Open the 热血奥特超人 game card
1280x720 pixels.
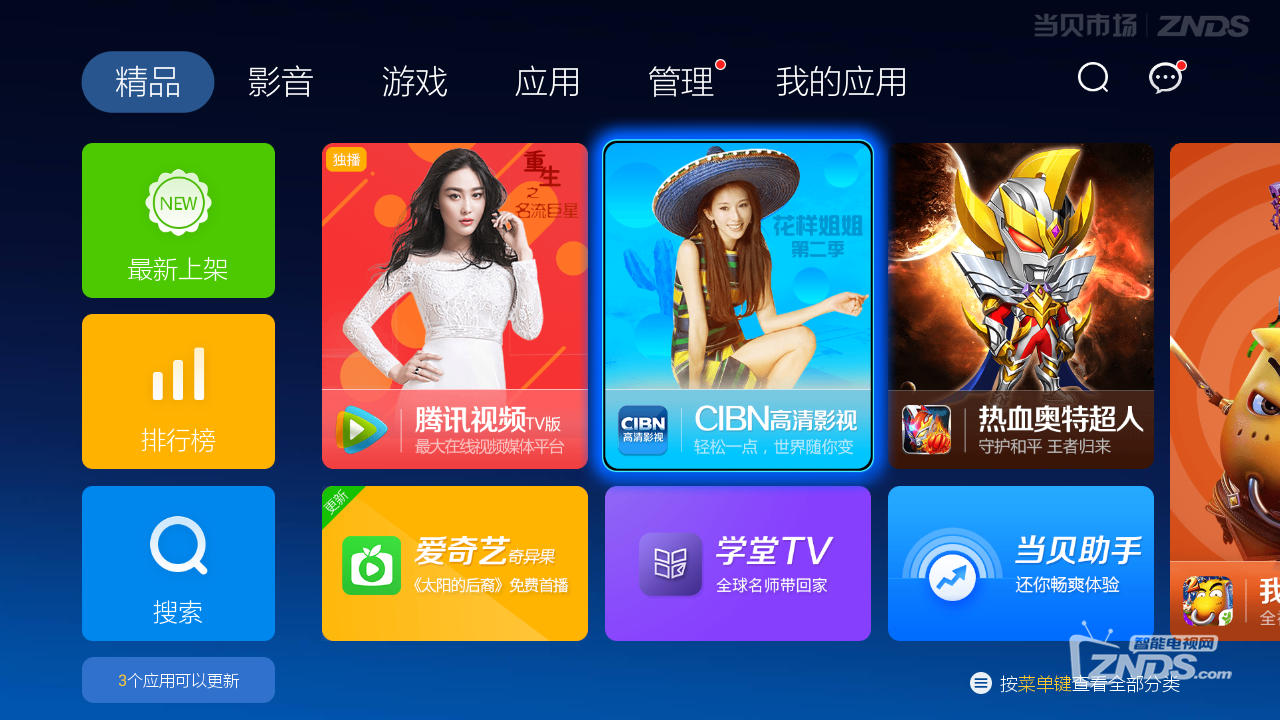click(1021, 306)
